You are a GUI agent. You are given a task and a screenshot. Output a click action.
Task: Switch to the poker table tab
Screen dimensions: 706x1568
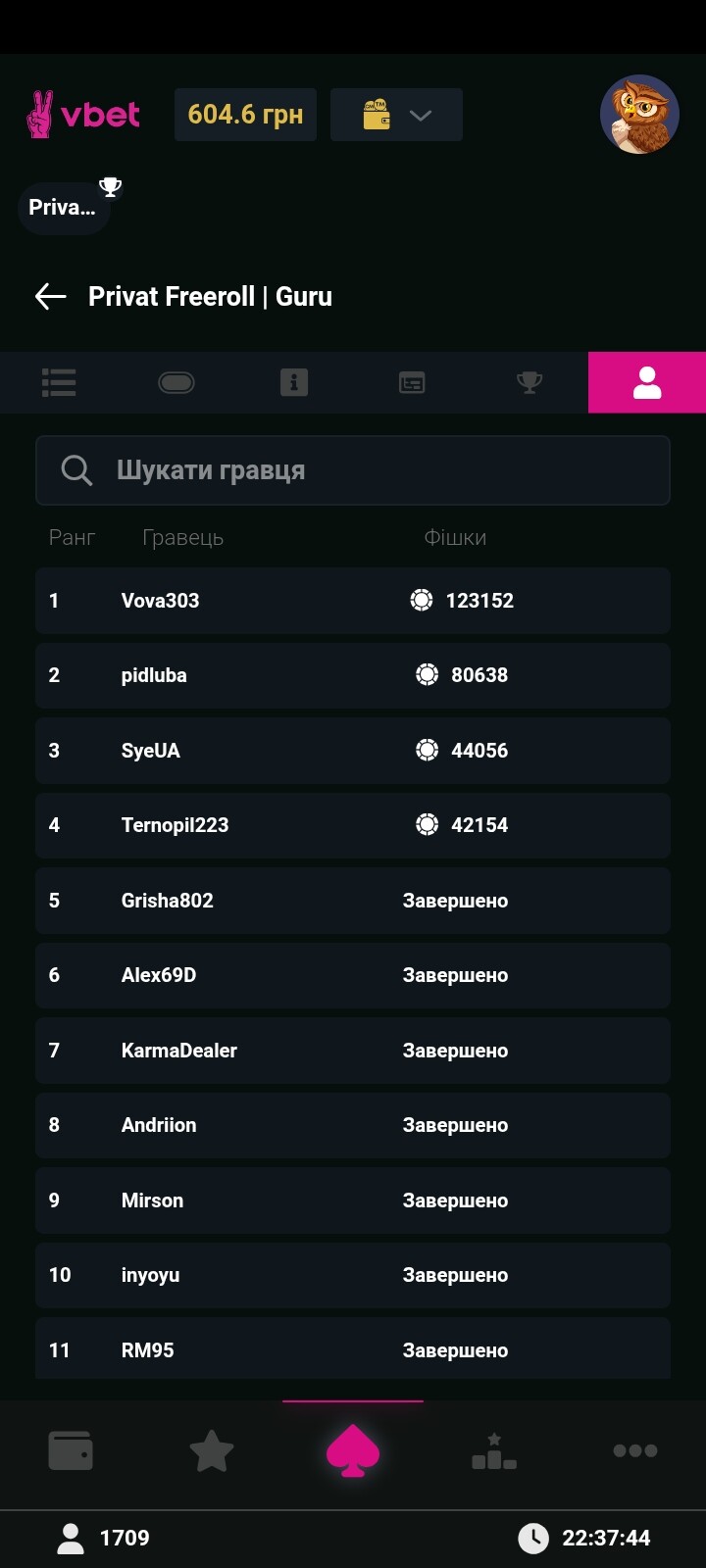click(176, 382)
